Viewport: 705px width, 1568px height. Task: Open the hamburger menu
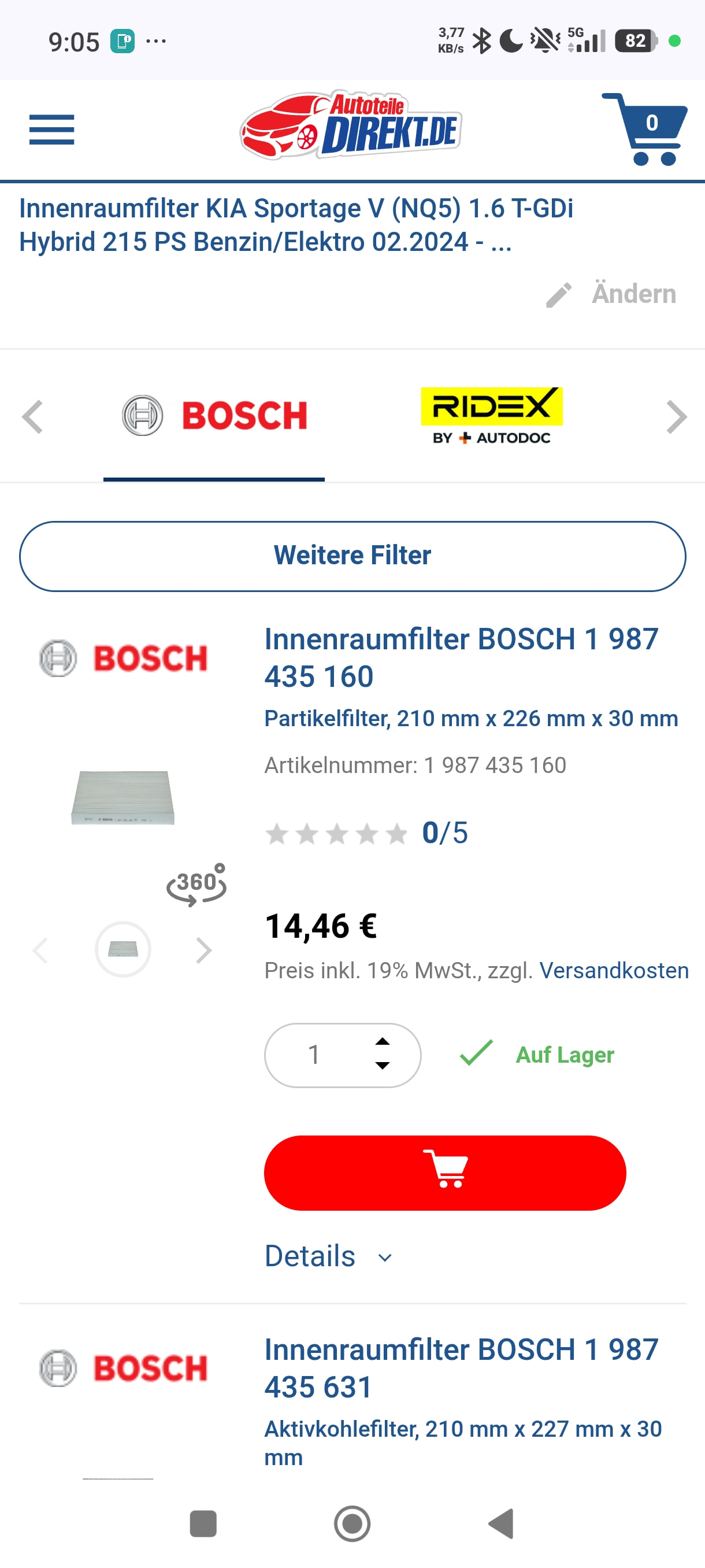point(51,130)
